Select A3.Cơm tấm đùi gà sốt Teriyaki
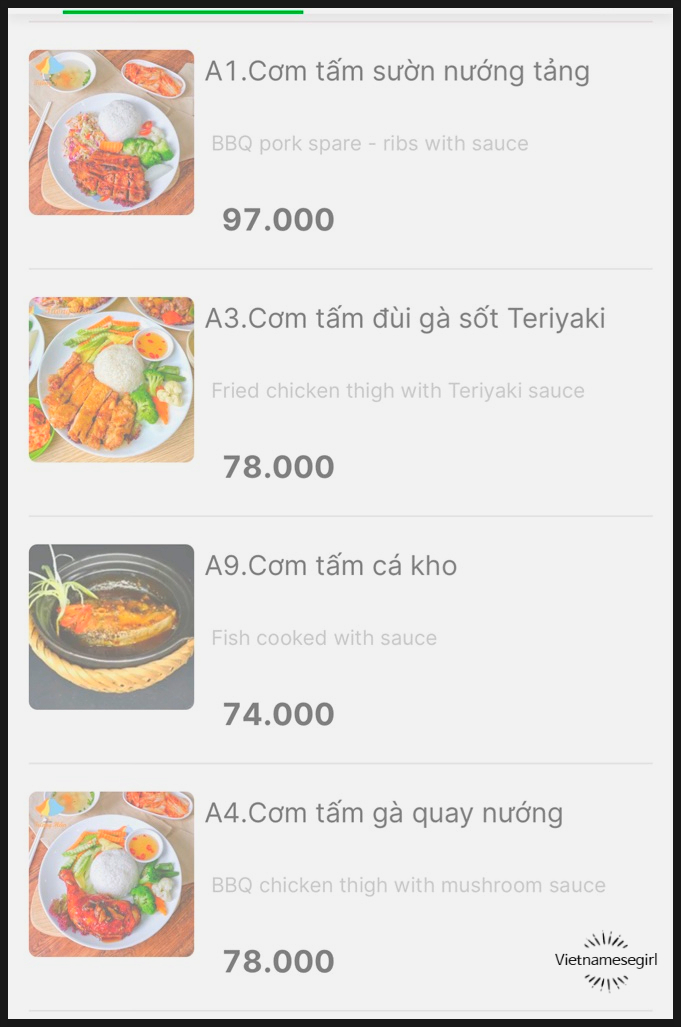This screenshot has height=1027, width=681. [x=340, y=392]
